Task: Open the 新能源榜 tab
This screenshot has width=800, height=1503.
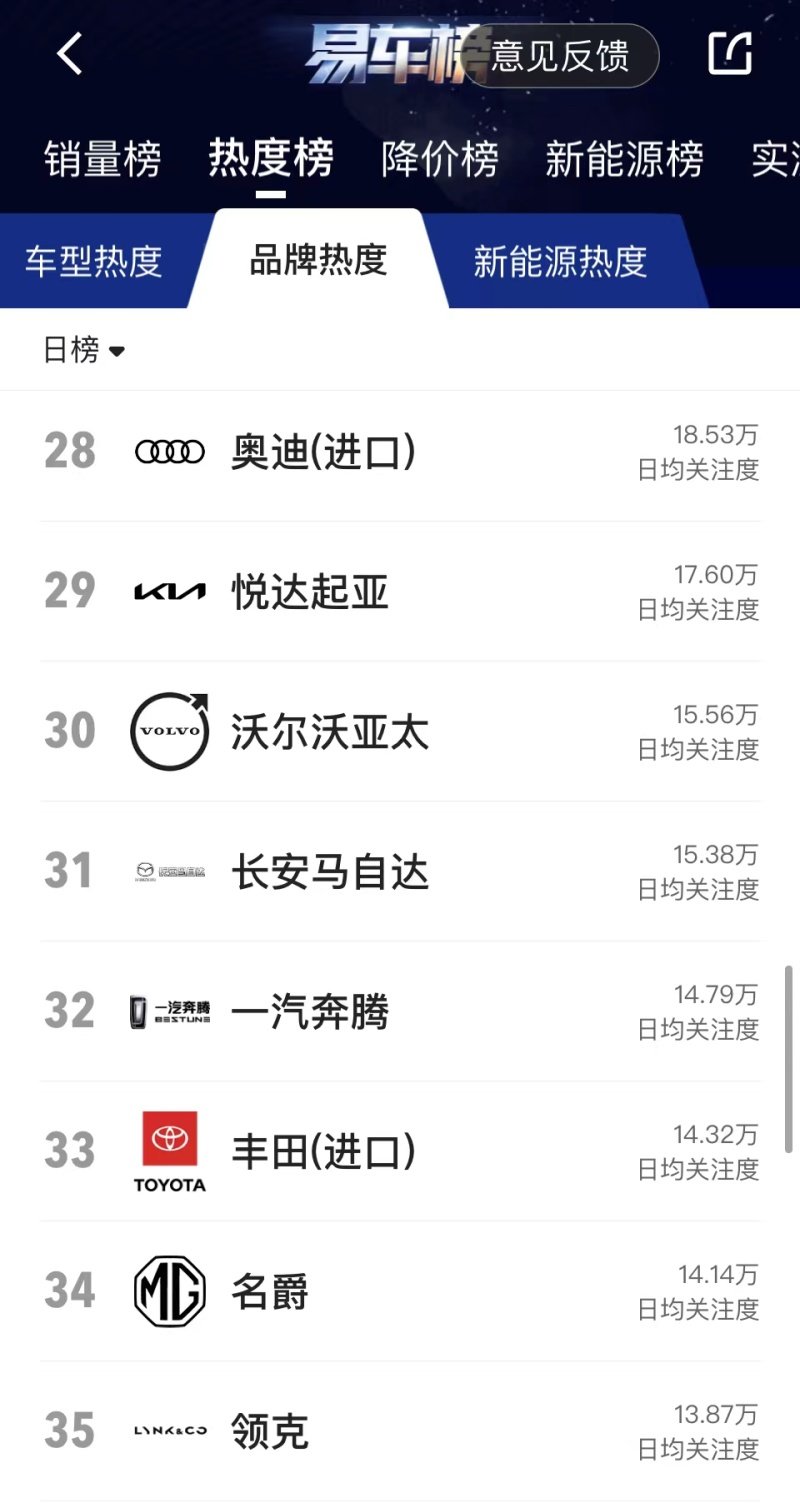Action: click(x=625, y=160)
